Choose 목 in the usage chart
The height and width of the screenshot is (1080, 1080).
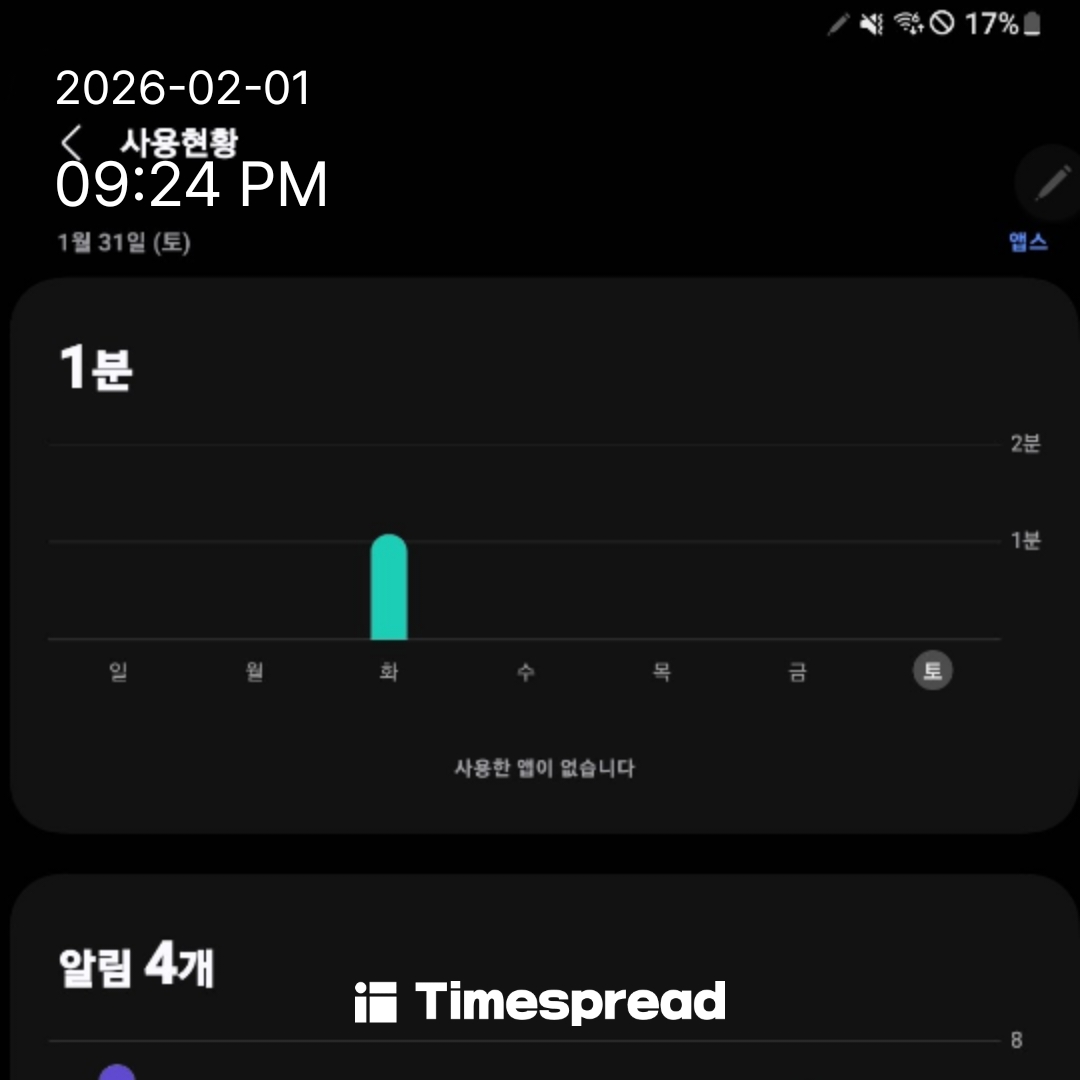[x=661, y=672]
